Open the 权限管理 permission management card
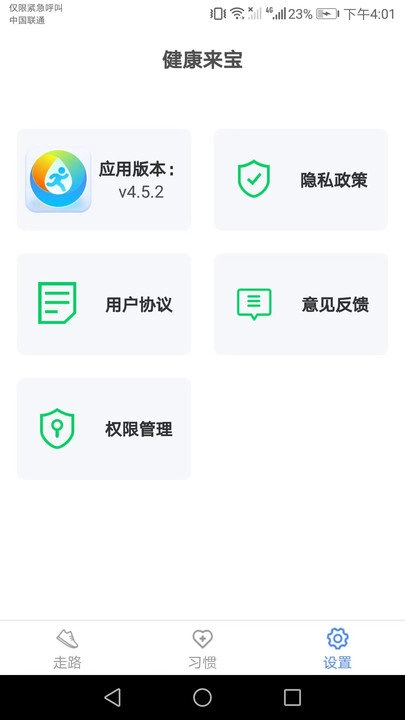Image resolution: width=405 pixels, height=720 pixels. [x=104, y=428]
